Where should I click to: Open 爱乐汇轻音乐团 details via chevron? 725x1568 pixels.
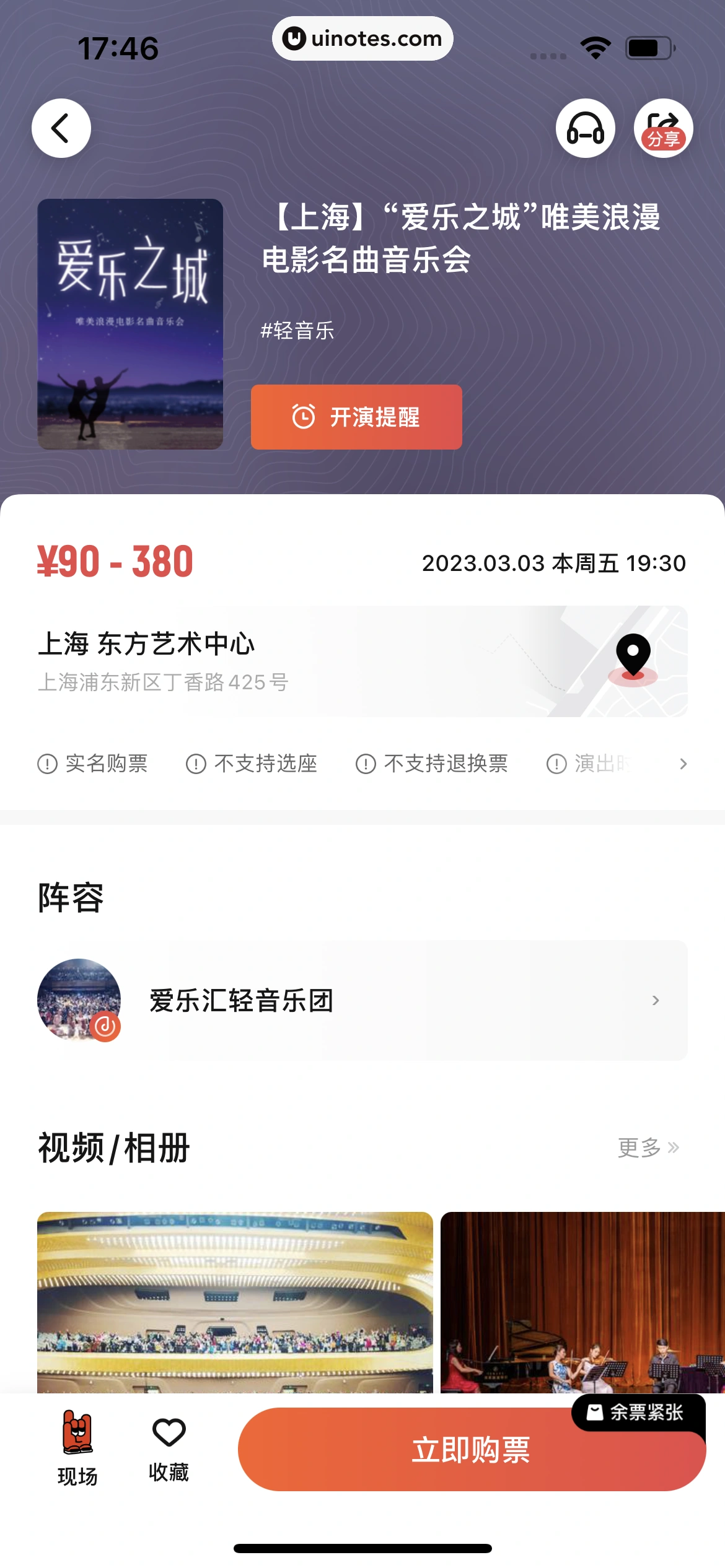tap(655, 1000)
